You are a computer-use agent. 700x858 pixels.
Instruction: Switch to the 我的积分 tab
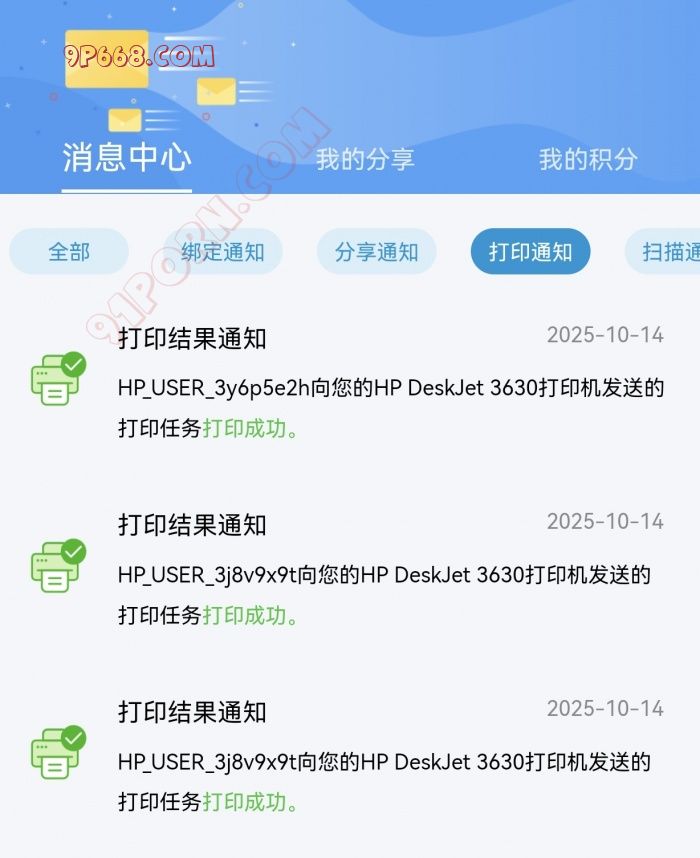tap(588, 159)
